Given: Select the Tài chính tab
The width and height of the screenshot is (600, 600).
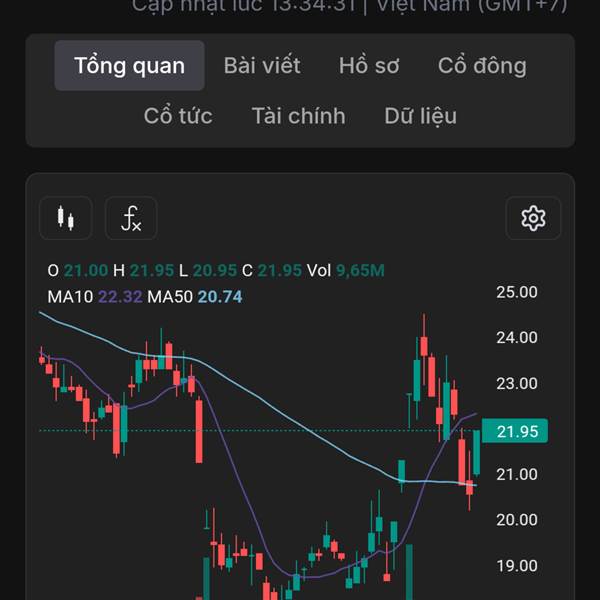Looking at the screenshot, I should click(x=298, y=116).
